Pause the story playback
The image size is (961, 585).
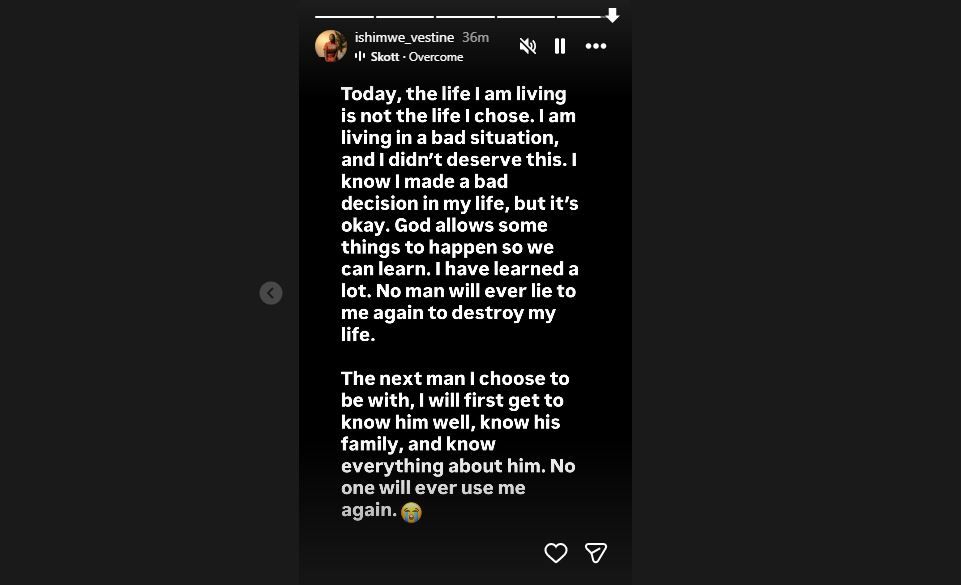560,46
